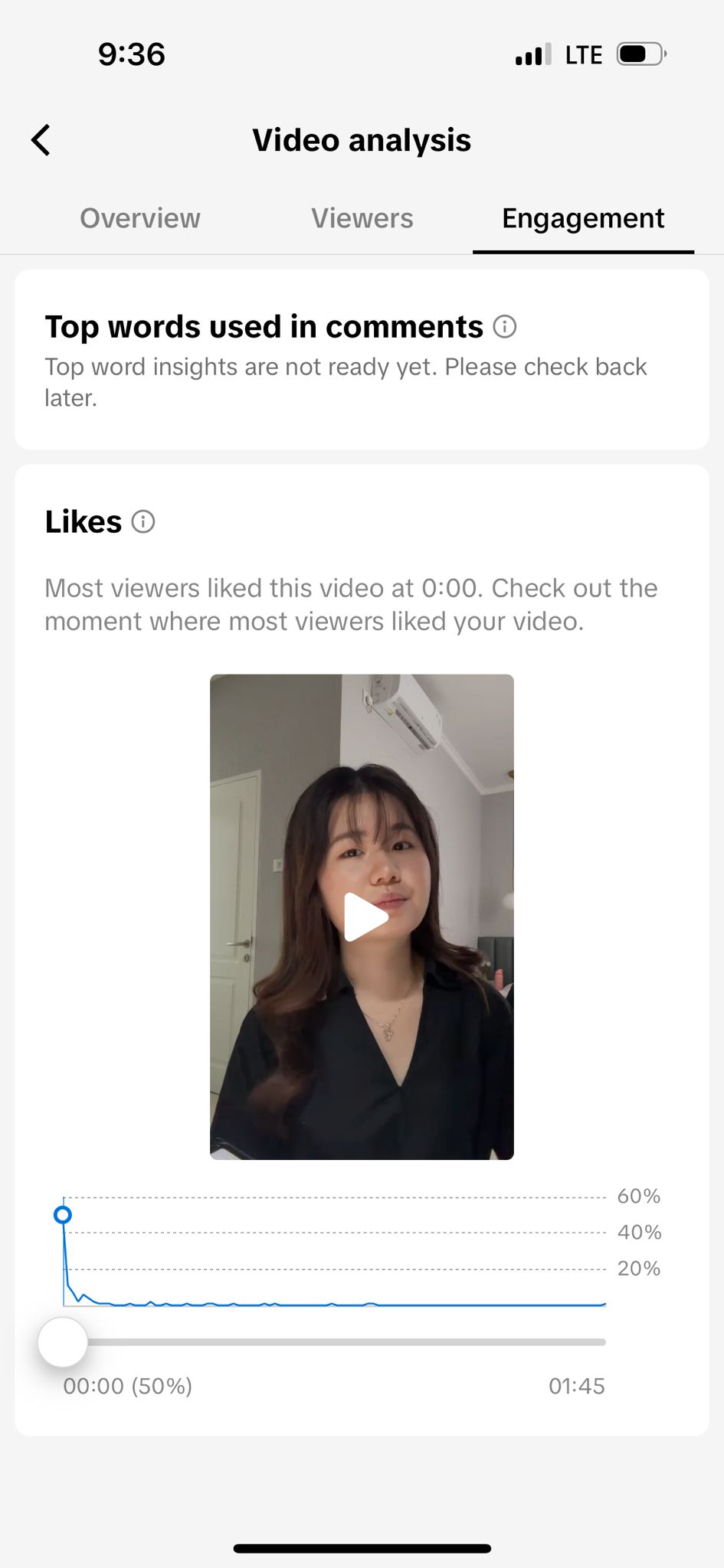Select the peak marker on likes graph

(63, 1215)
